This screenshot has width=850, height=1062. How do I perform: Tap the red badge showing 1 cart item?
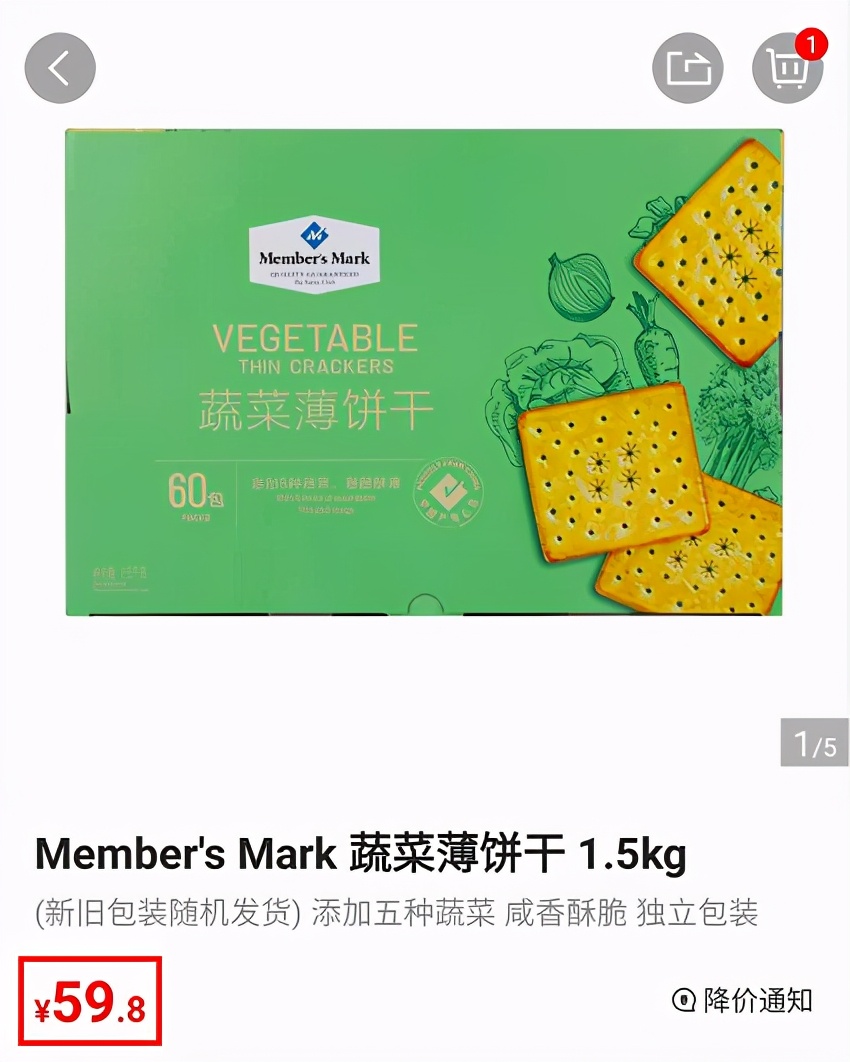tap(812, 43)
